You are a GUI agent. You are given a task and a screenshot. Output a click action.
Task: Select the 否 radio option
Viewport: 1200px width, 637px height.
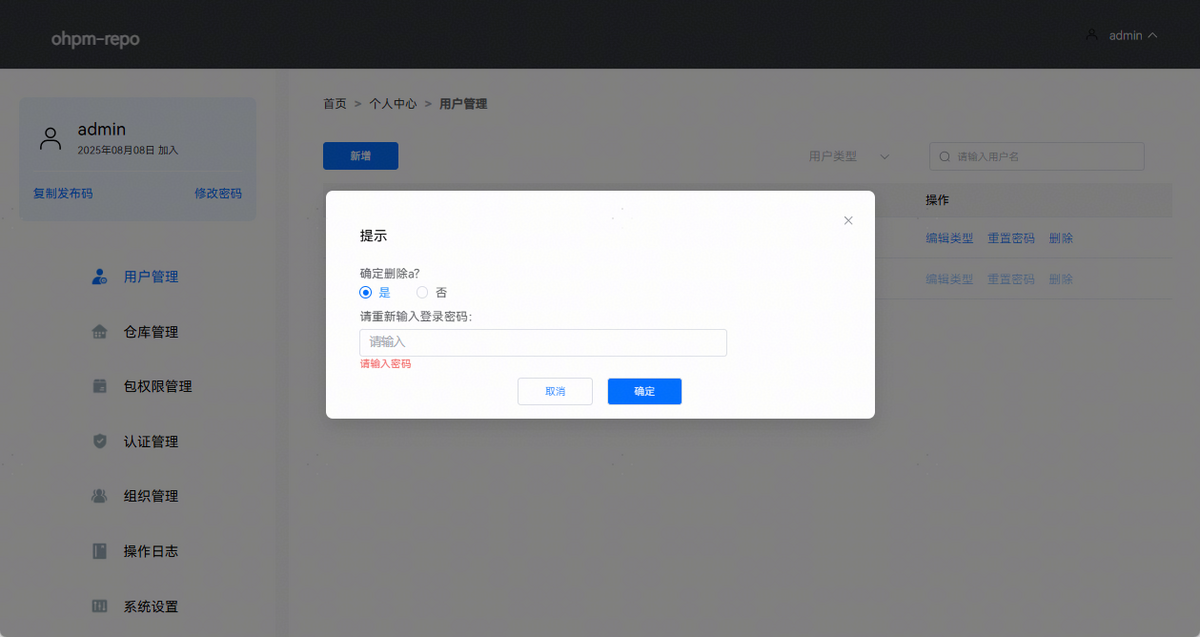[x=422, y=293]
